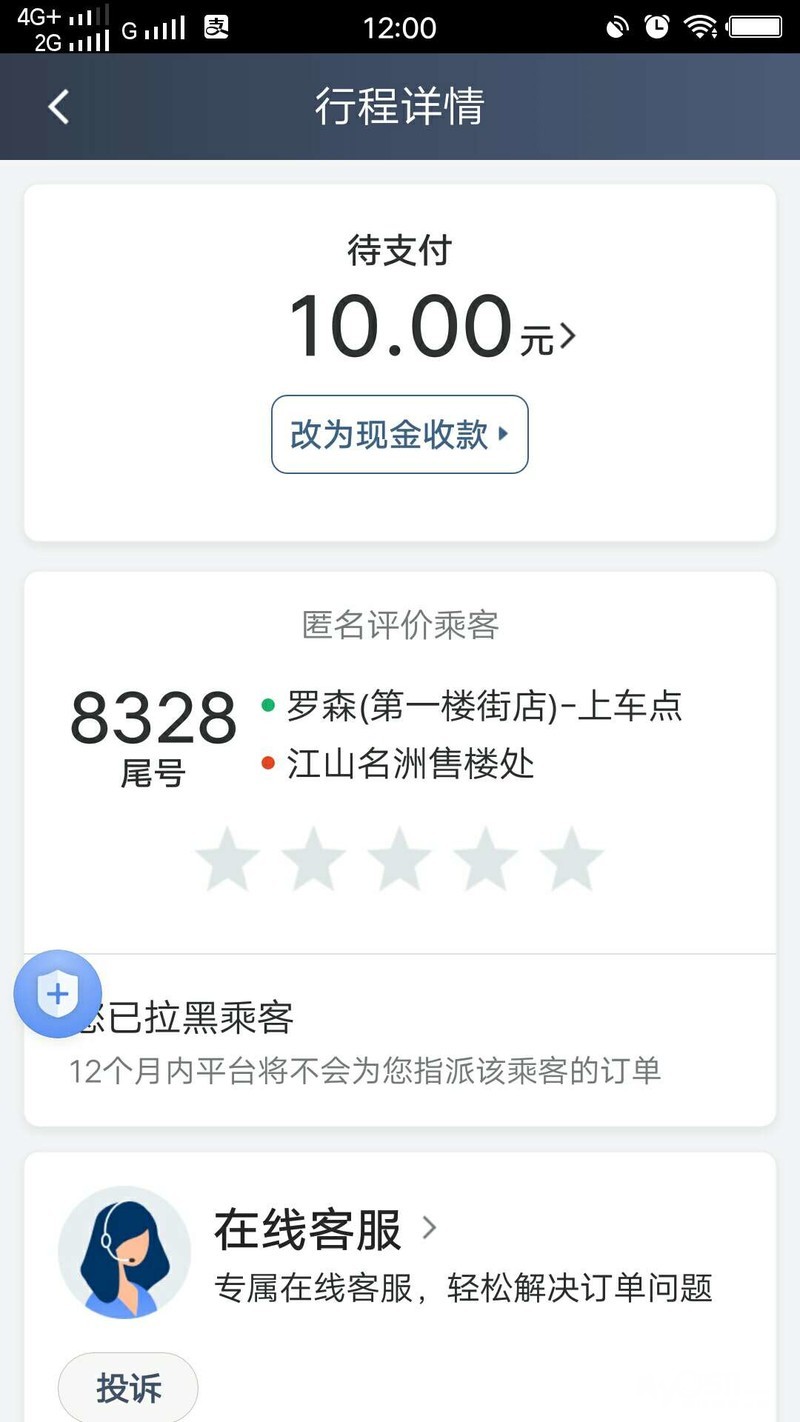The height and width of the screenshot is (1422, 800).
Task: Tap 改为现金收款 button
Action: pos(399,435)
